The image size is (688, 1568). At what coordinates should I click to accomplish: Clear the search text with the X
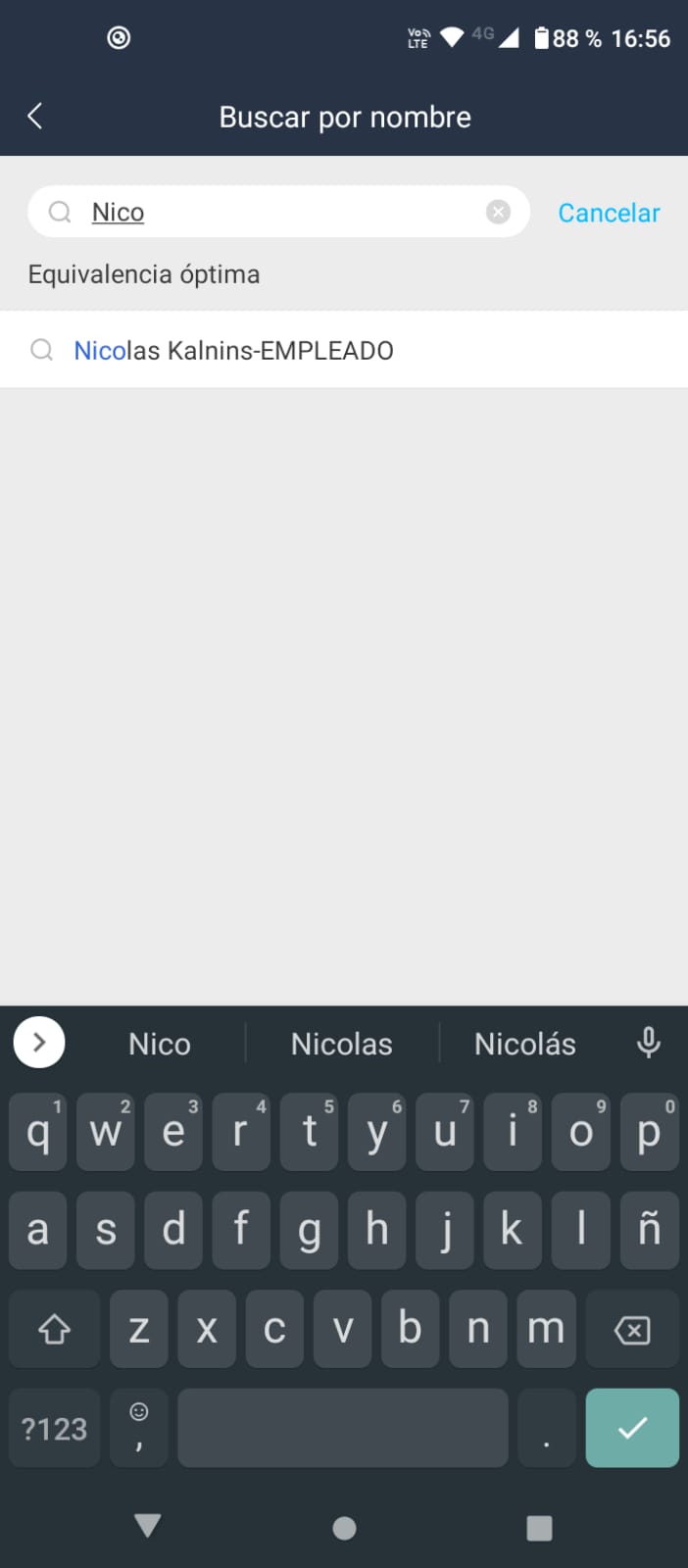click(498, 212)
